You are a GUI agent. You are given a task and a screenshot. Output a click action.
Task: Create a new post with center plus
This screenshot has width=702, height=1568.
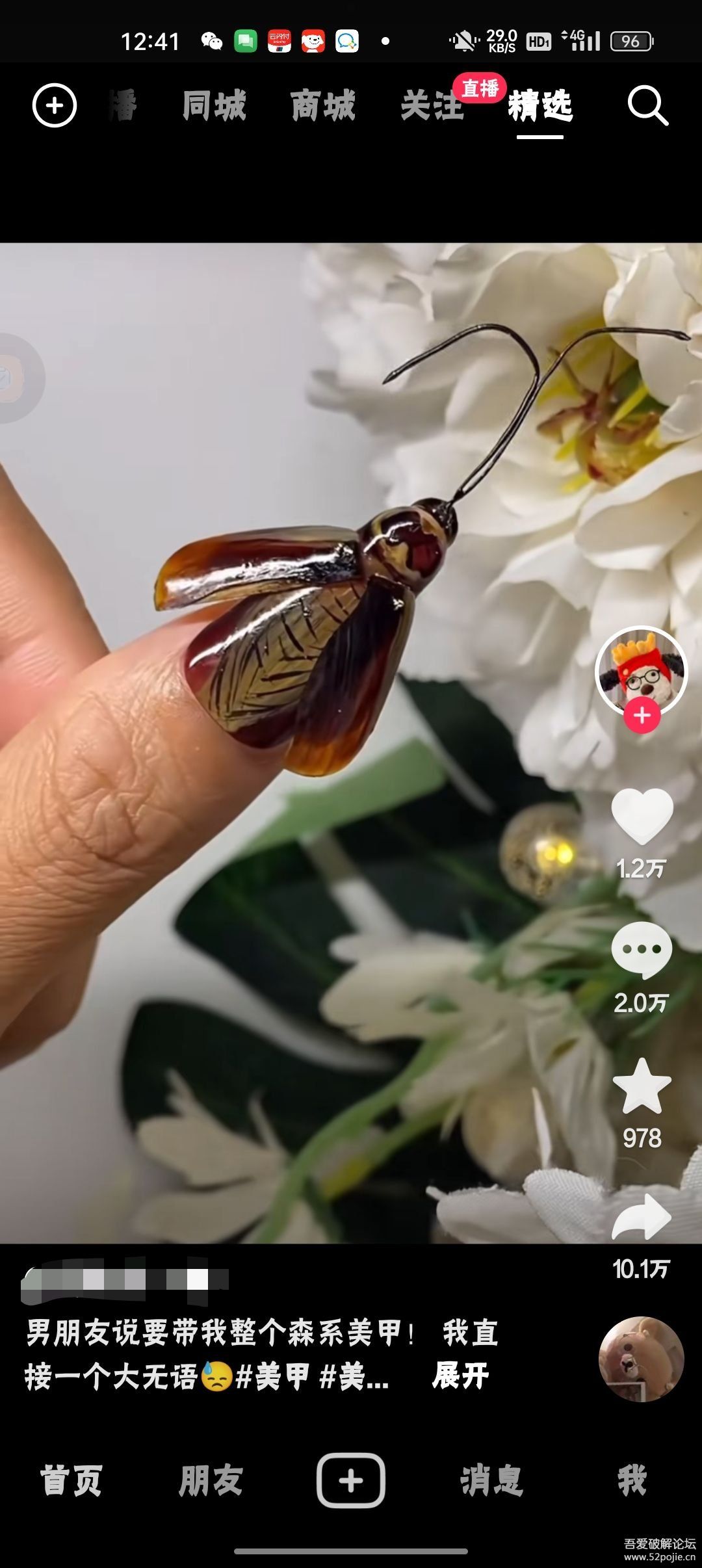pyautogui.click(x=351, y=1480)
